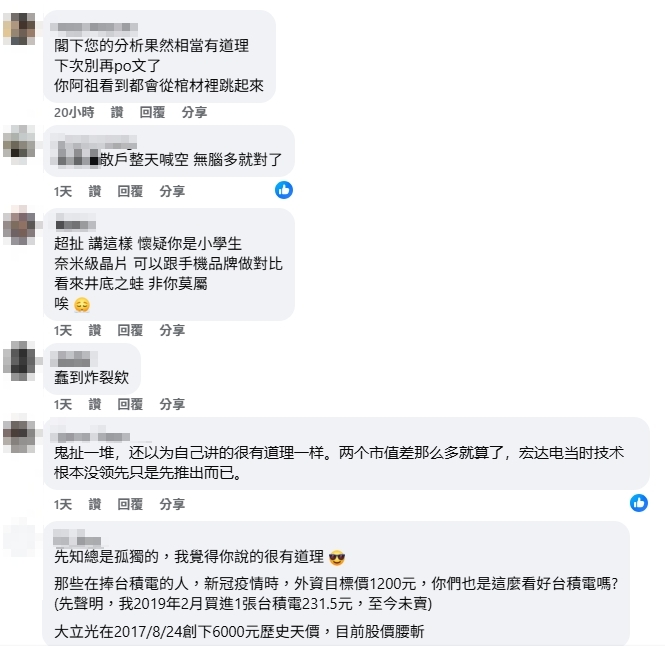
Task: Reply to the 散戶整天喊空 comment
Action: (130, 190)
